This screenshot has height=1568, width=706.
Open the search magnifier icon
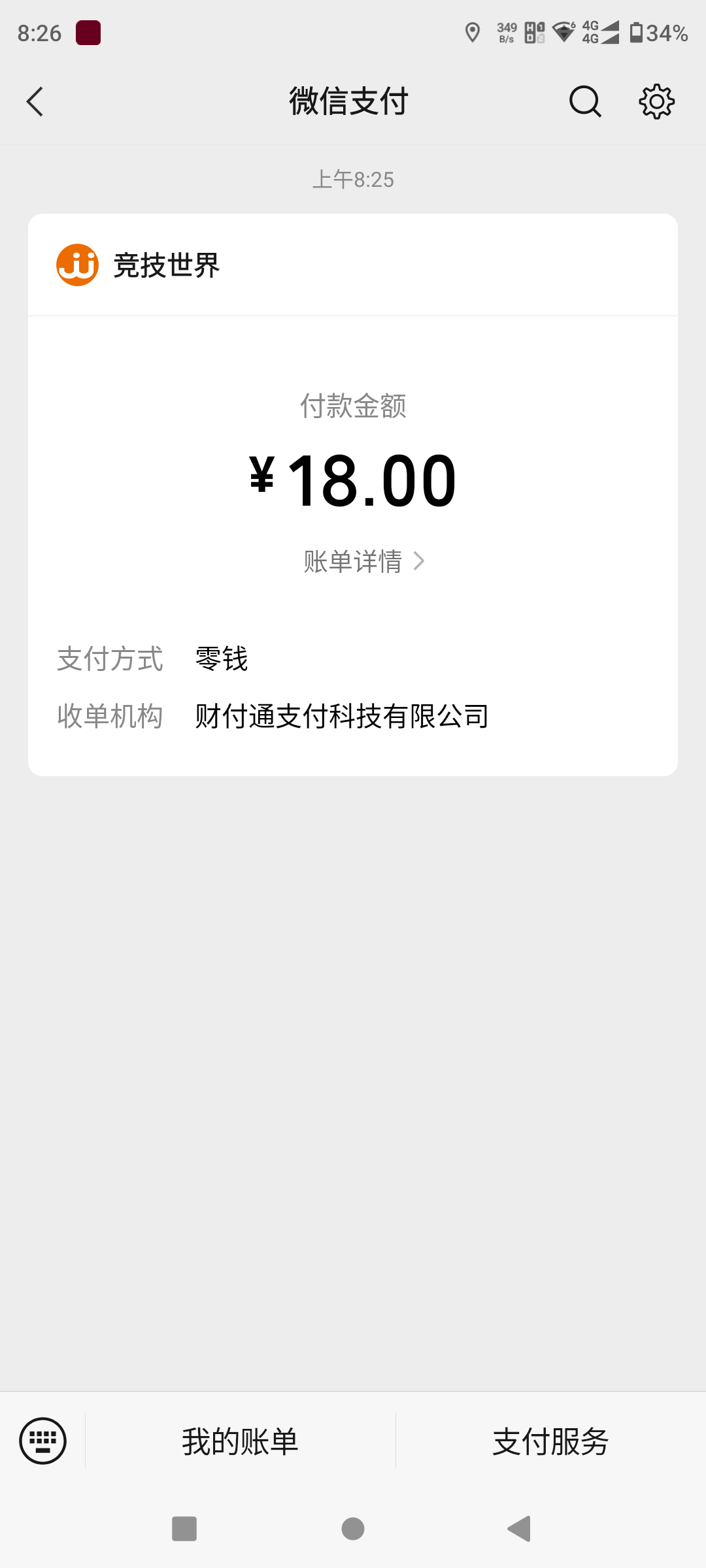pos(585,102)
